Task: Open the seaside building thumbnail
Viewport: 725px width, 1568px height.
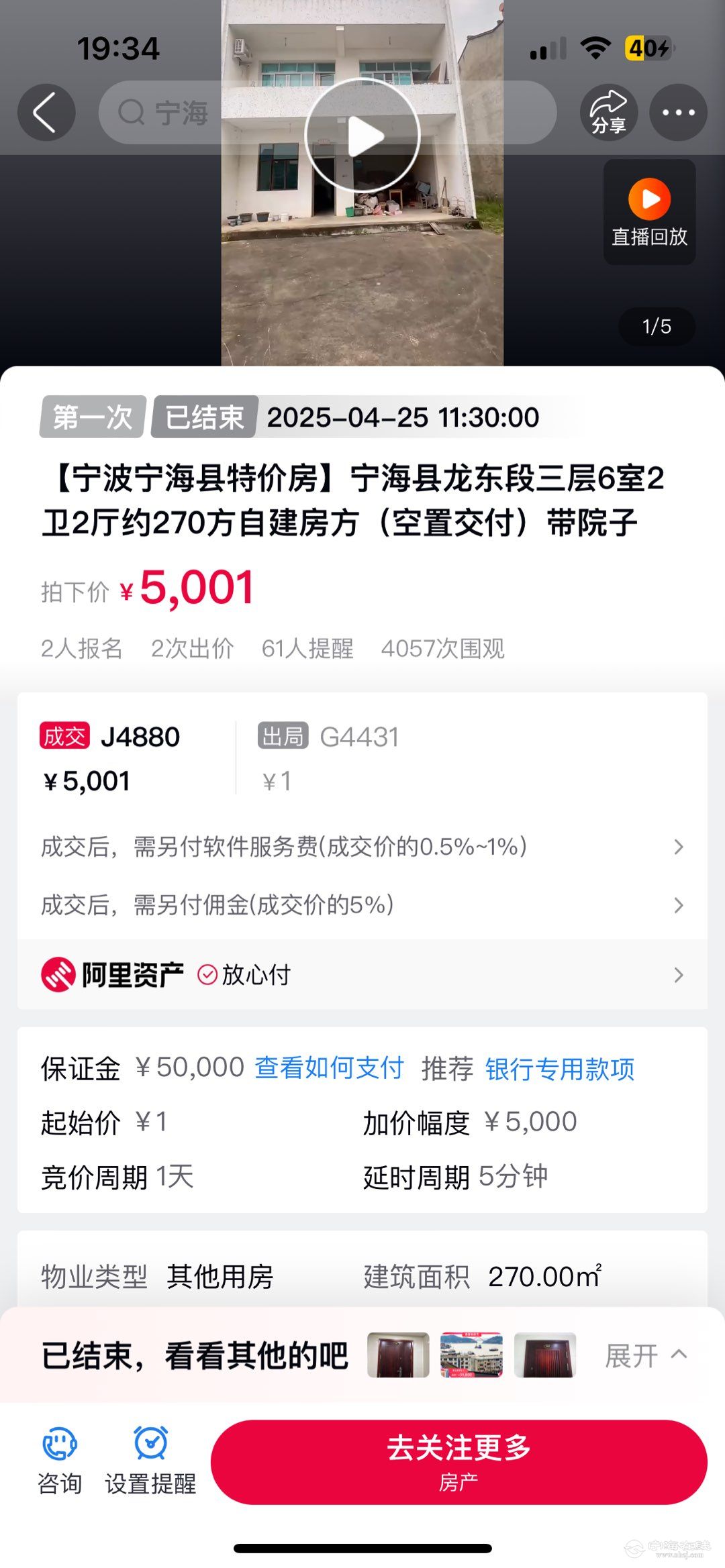Action: (x=471, y=1355)
